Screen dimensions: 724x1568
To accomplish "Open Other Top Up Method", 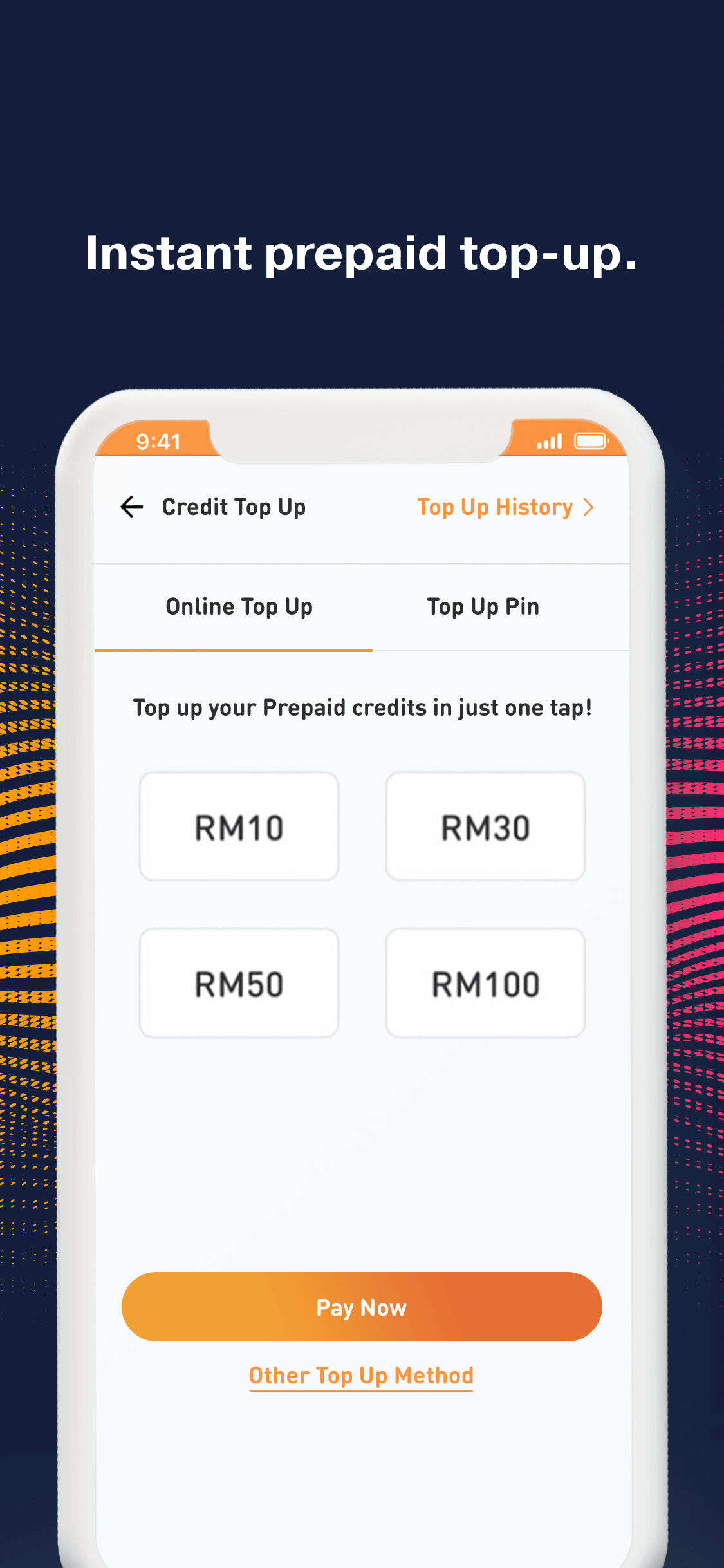I will pos(361,1376).
